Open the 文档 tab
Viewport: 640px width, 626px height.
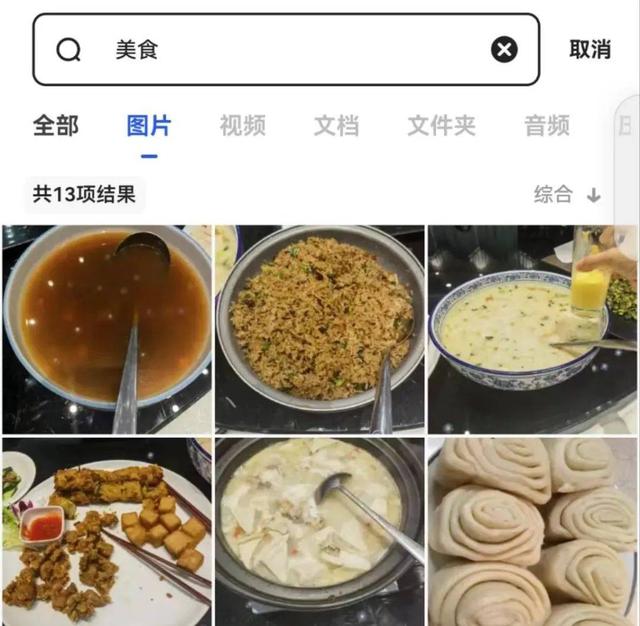[x=336, y=126]
